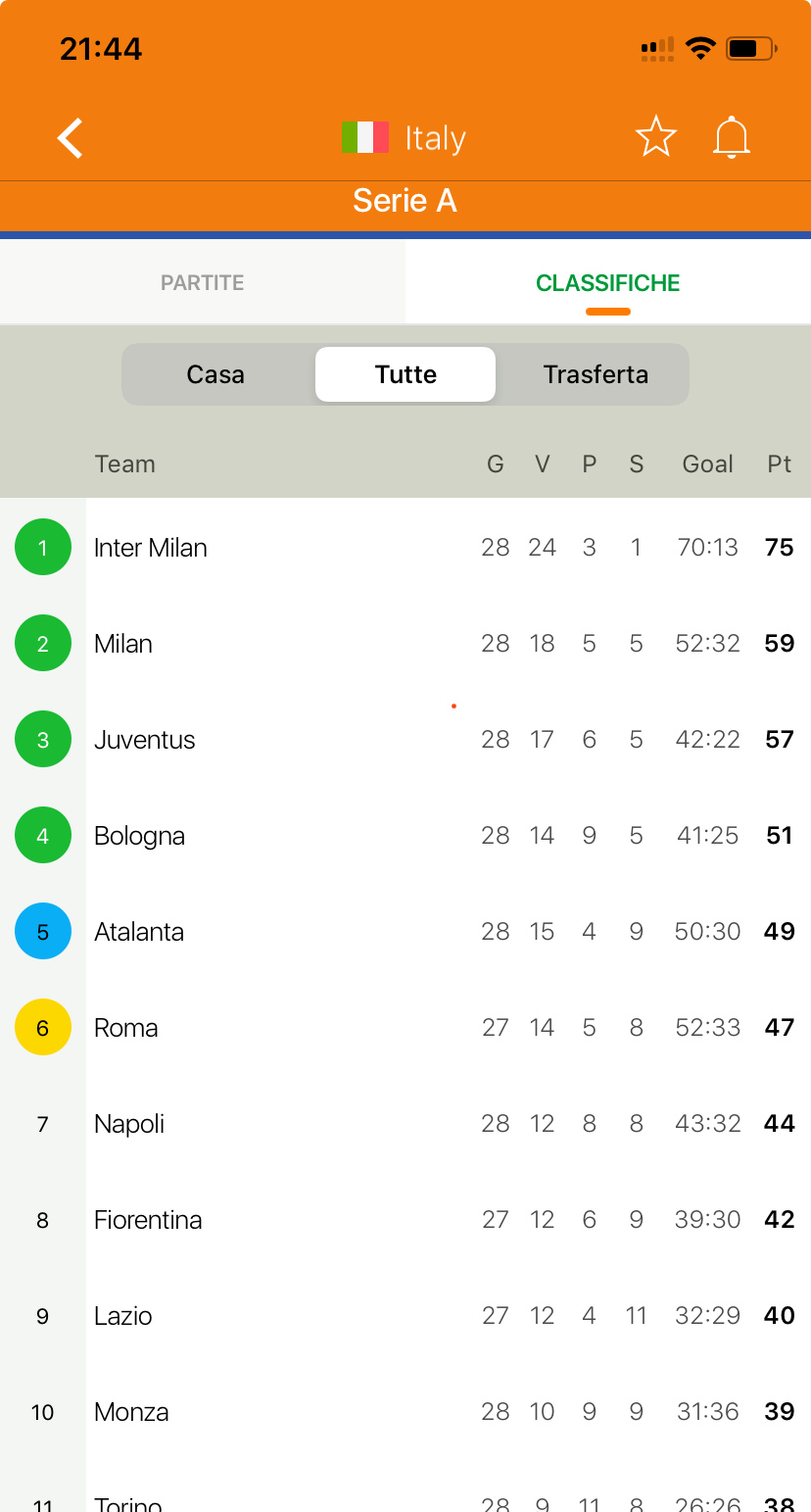The height and width of the screenshot is (1512, 811).
Task: Select the Tutte standings segment
Action: coord(405,374)
